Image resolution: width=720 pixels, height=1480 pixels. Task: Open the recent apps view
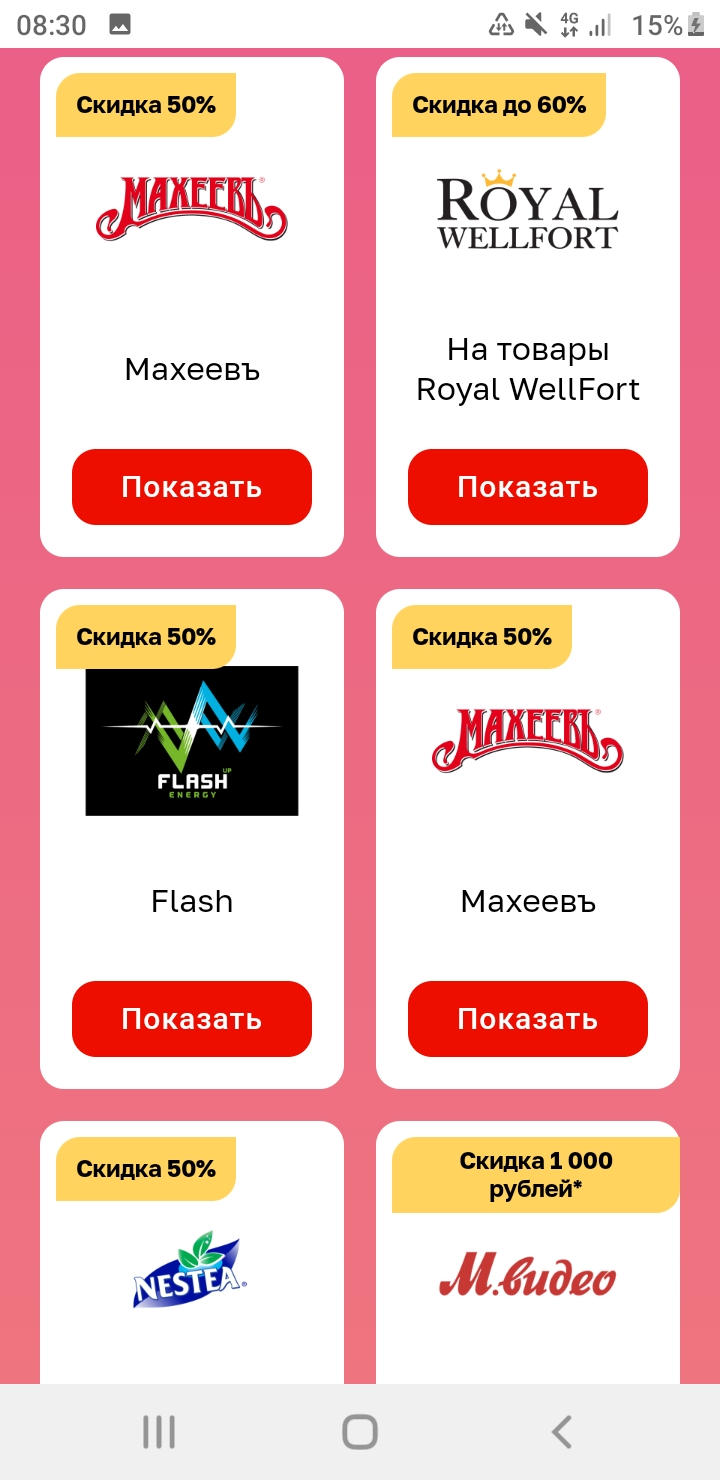click(158, 1432)
